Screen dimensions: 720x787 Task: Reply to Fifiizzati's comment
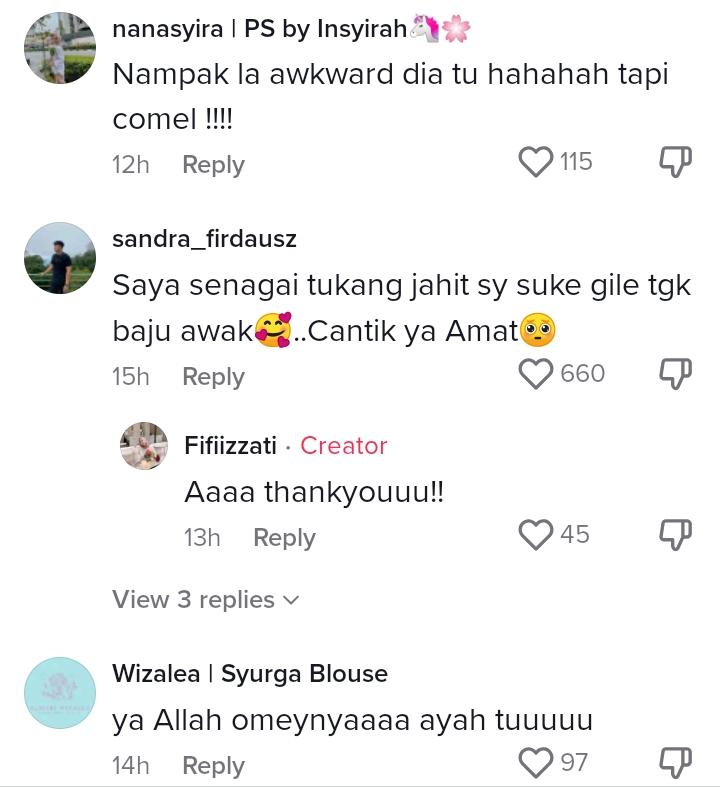tap(284, 538)
